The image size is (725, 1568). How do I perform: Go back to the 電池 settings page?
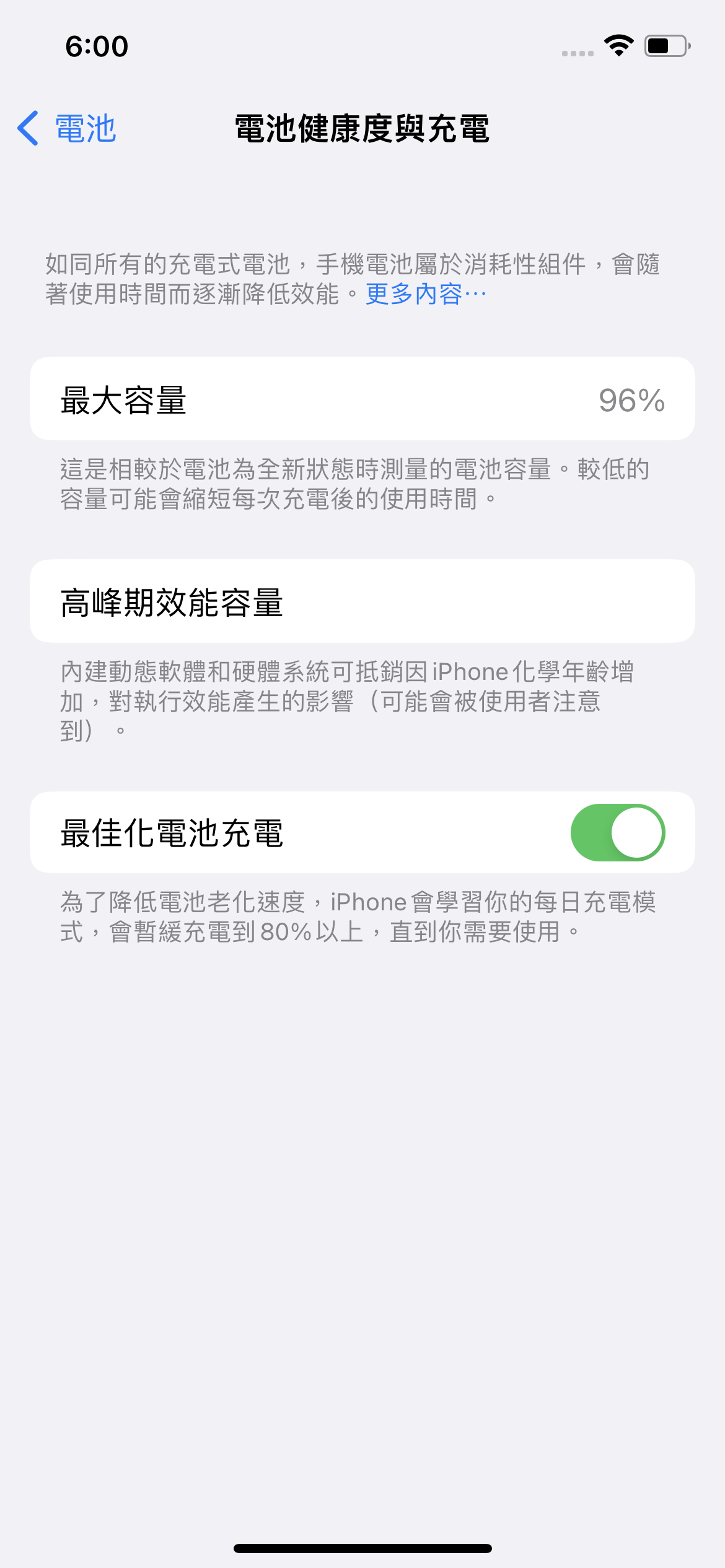coord(67,129)
